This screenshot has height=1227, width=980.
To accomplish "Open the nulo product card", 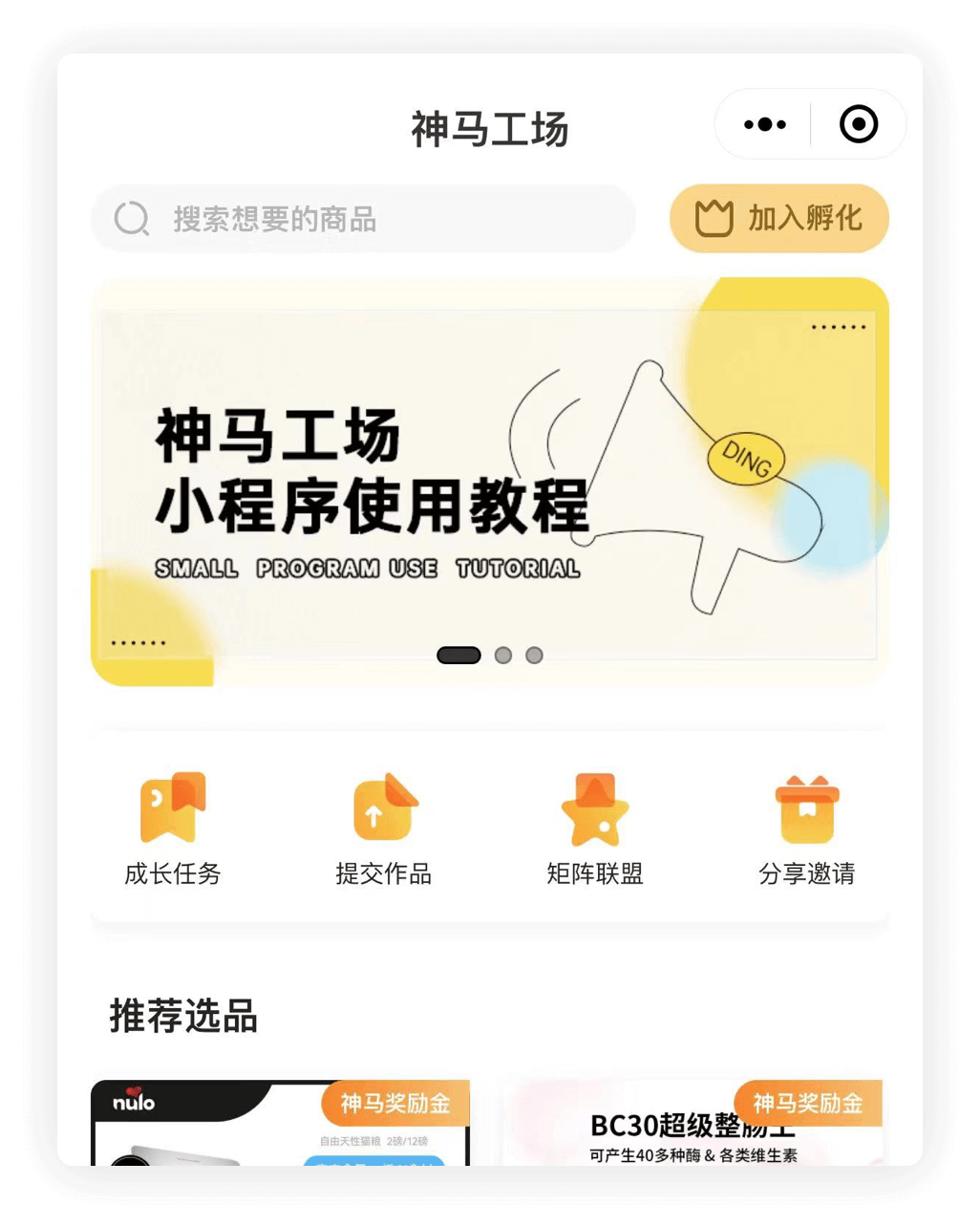I will click(280, 1128).
